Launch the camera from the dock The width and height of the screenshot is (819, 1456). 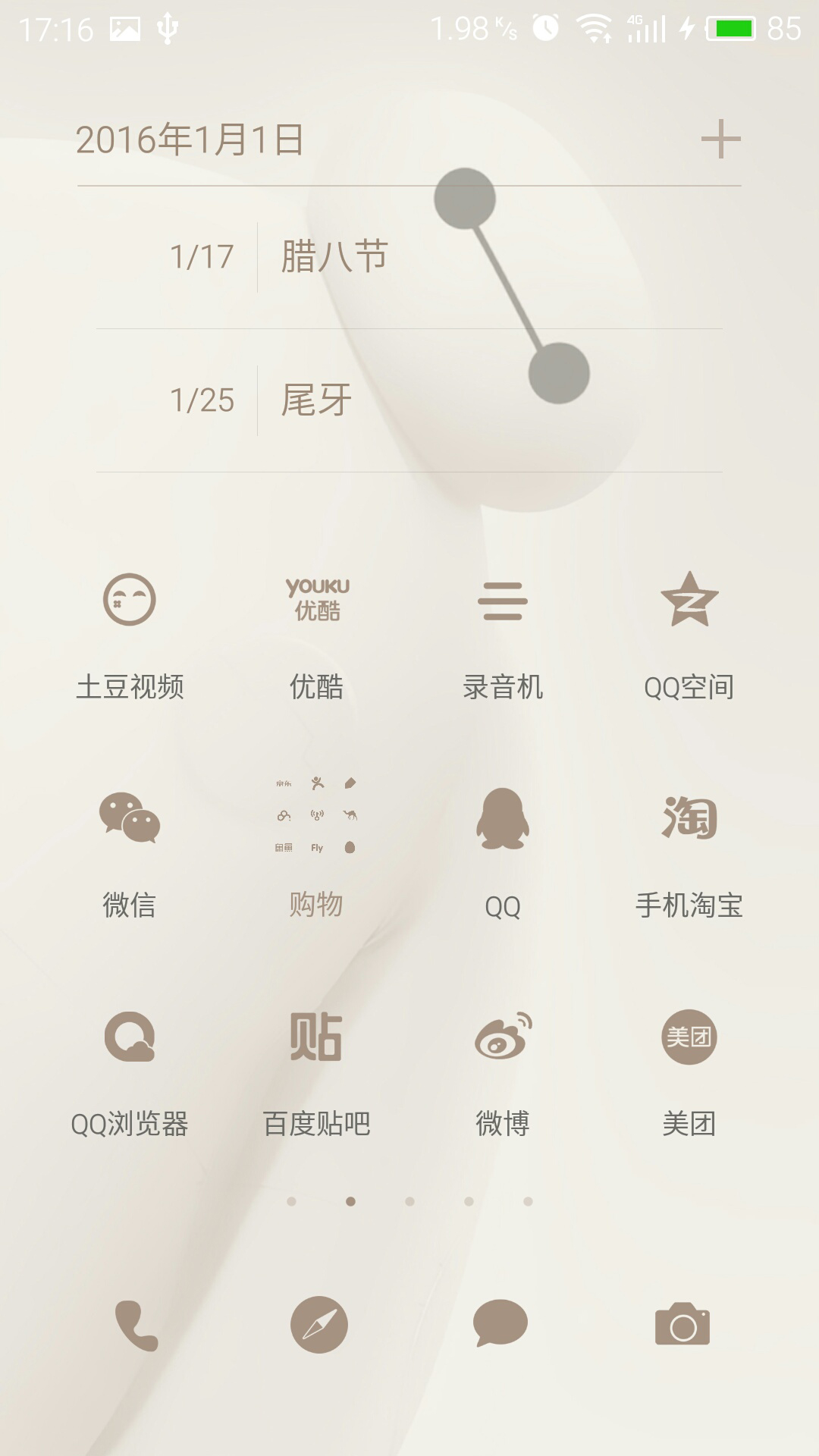[x=682, y=1324]
